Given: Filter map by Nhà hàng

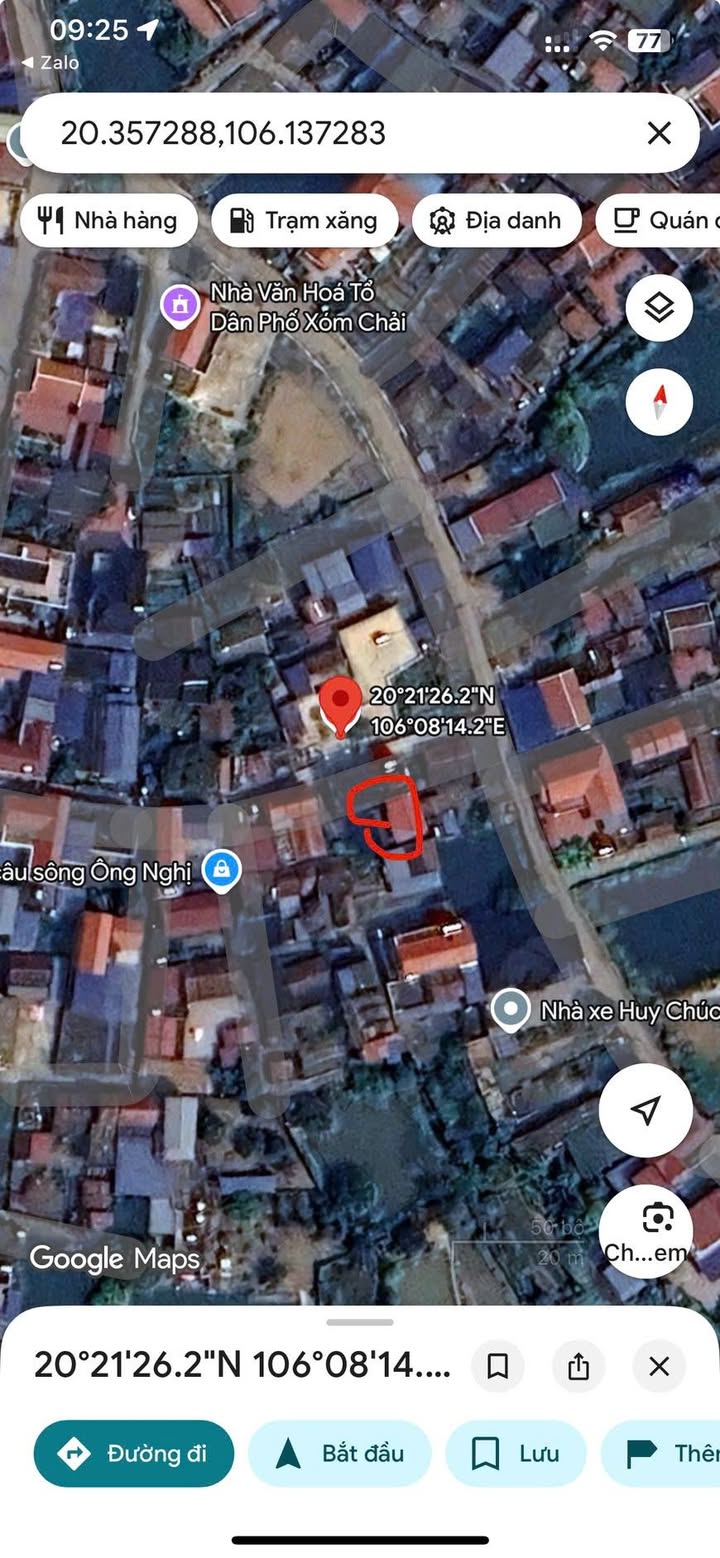Looking at the screenshot, I should coord(107,221).
